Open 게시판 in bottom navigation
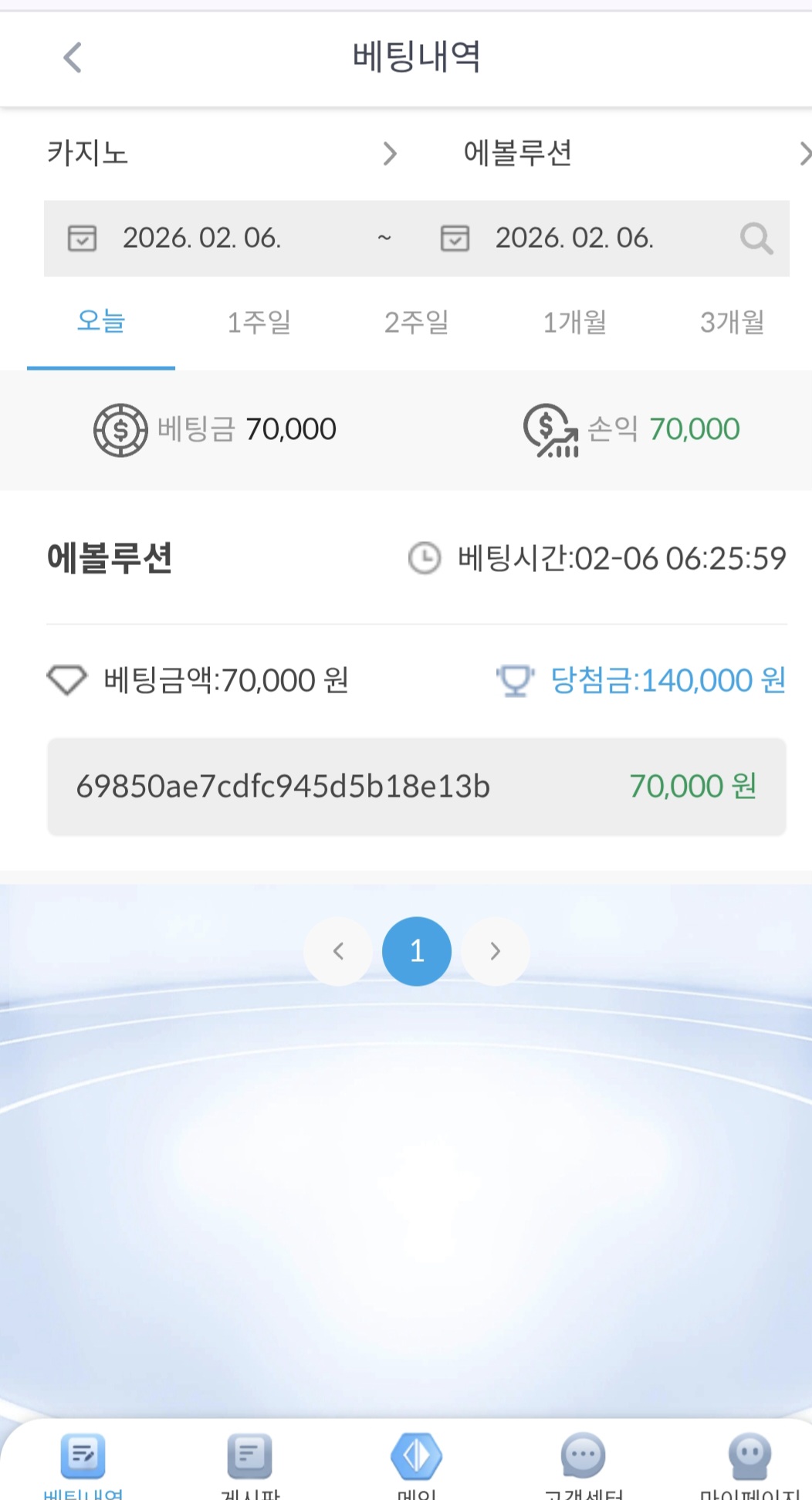 coord(250,1461)
